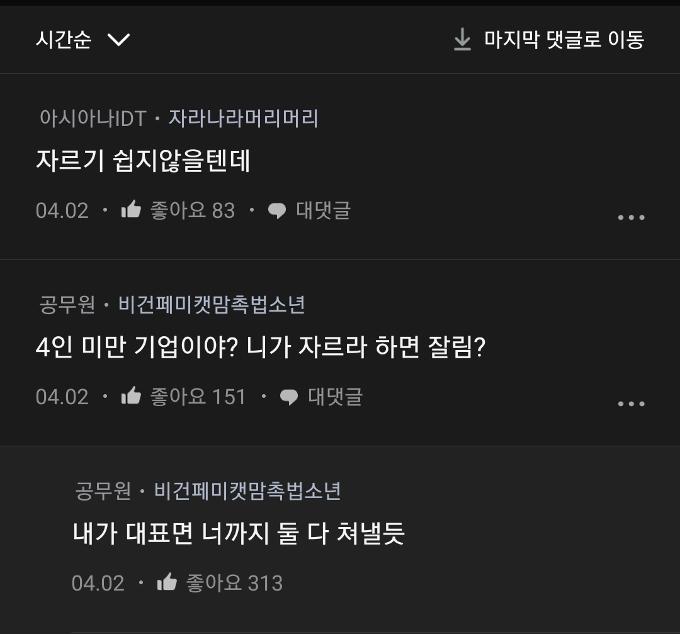Image resolution: width=680 pixels, height=634 pixels.
Task: Reply to the comment '자르기 쉽지않을텐데'
Action: 310,210
